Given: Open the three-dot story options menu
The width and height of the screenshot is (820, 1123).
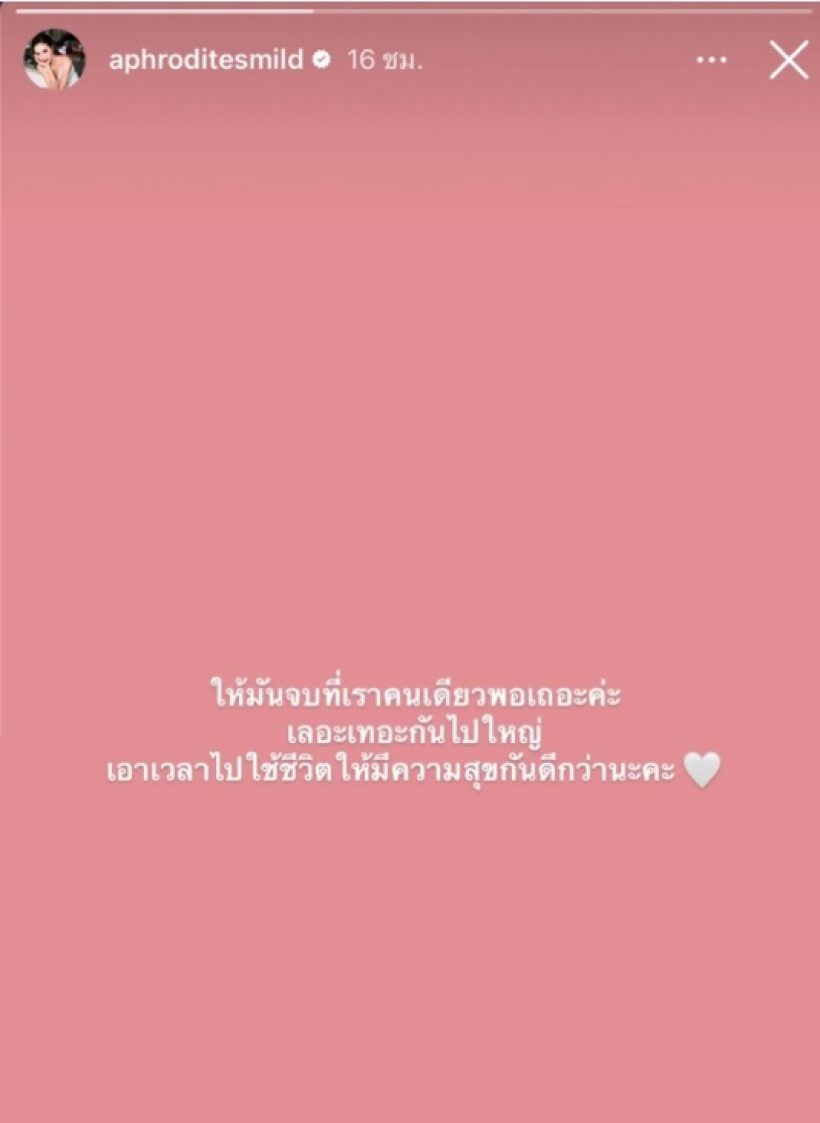Looking at the screenshot, I should (712, 61).
